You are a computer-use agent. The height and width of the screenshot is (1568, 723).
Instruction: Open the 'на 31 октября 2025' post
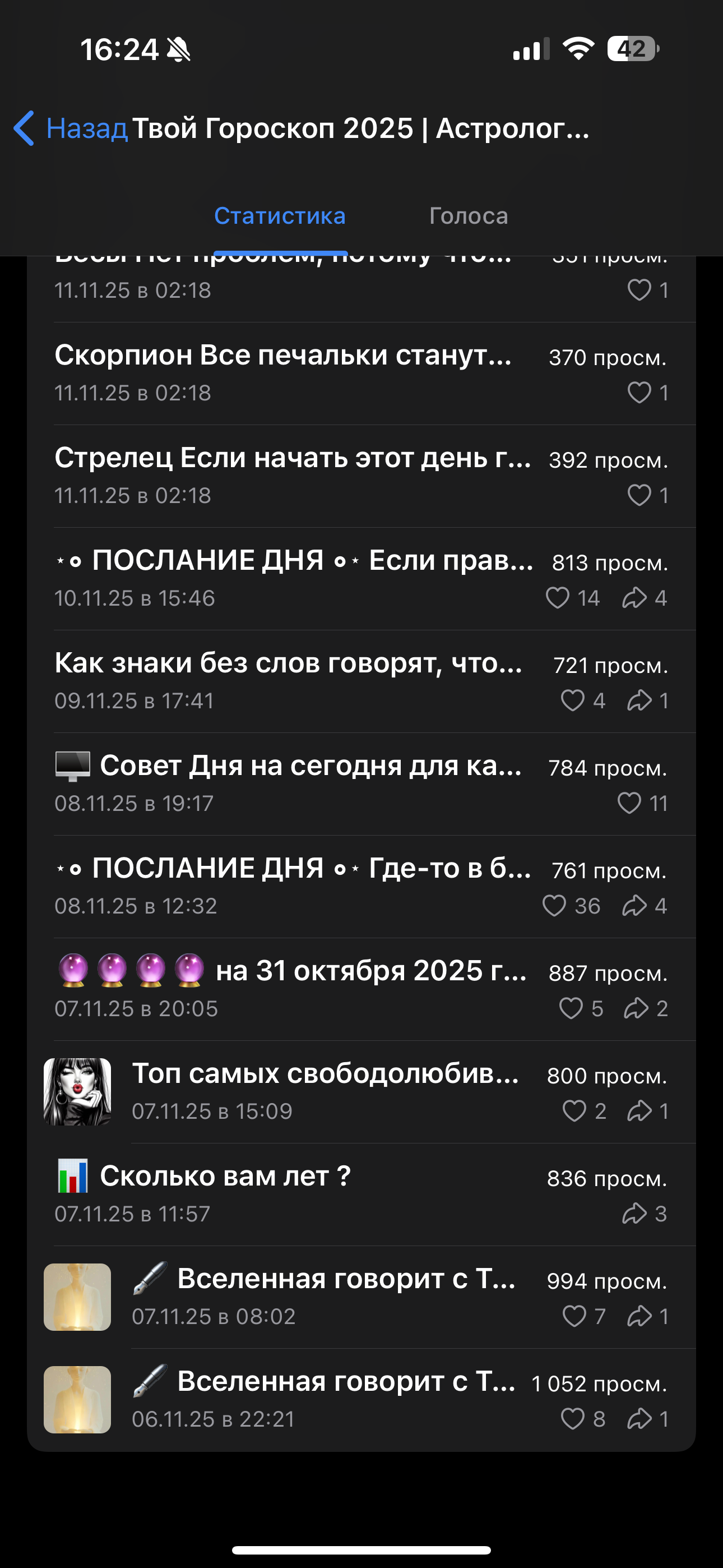point(360,989)
